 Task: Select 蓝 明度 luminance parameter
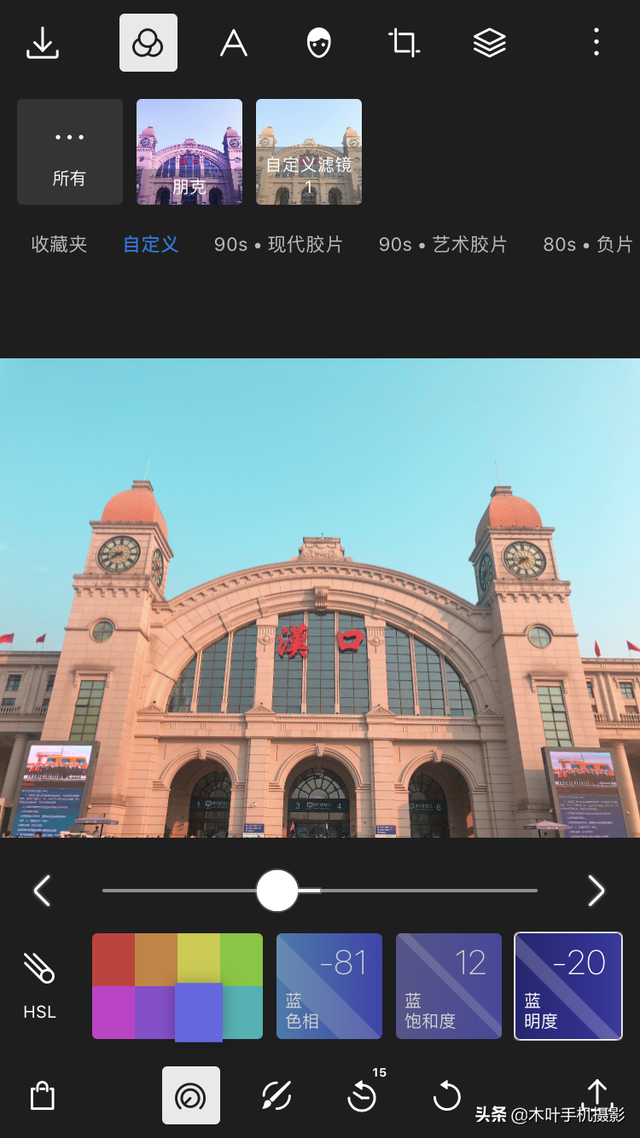click(x=568, y=986)
